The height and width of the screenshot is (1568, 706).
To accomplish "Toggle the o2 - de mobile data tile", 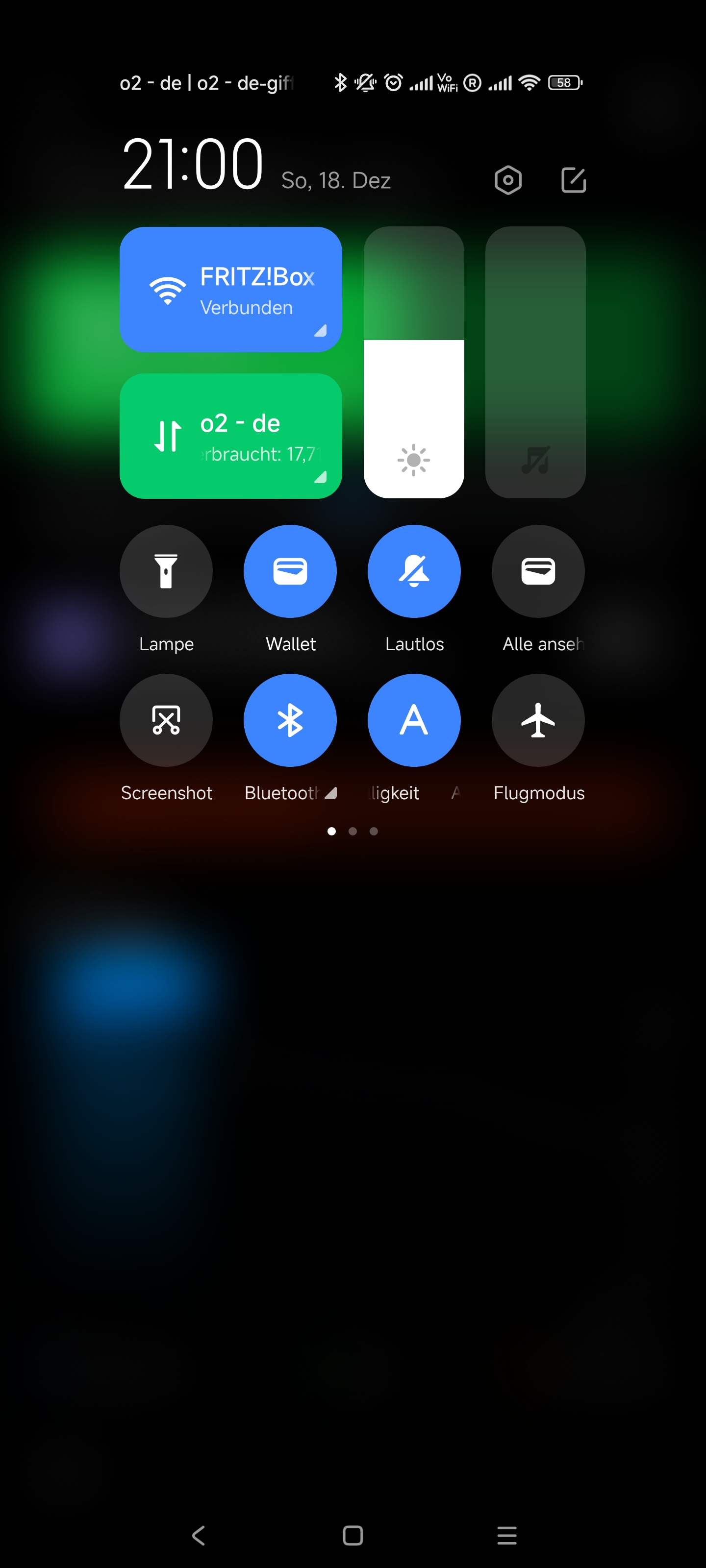I will (x=231, y=436).
